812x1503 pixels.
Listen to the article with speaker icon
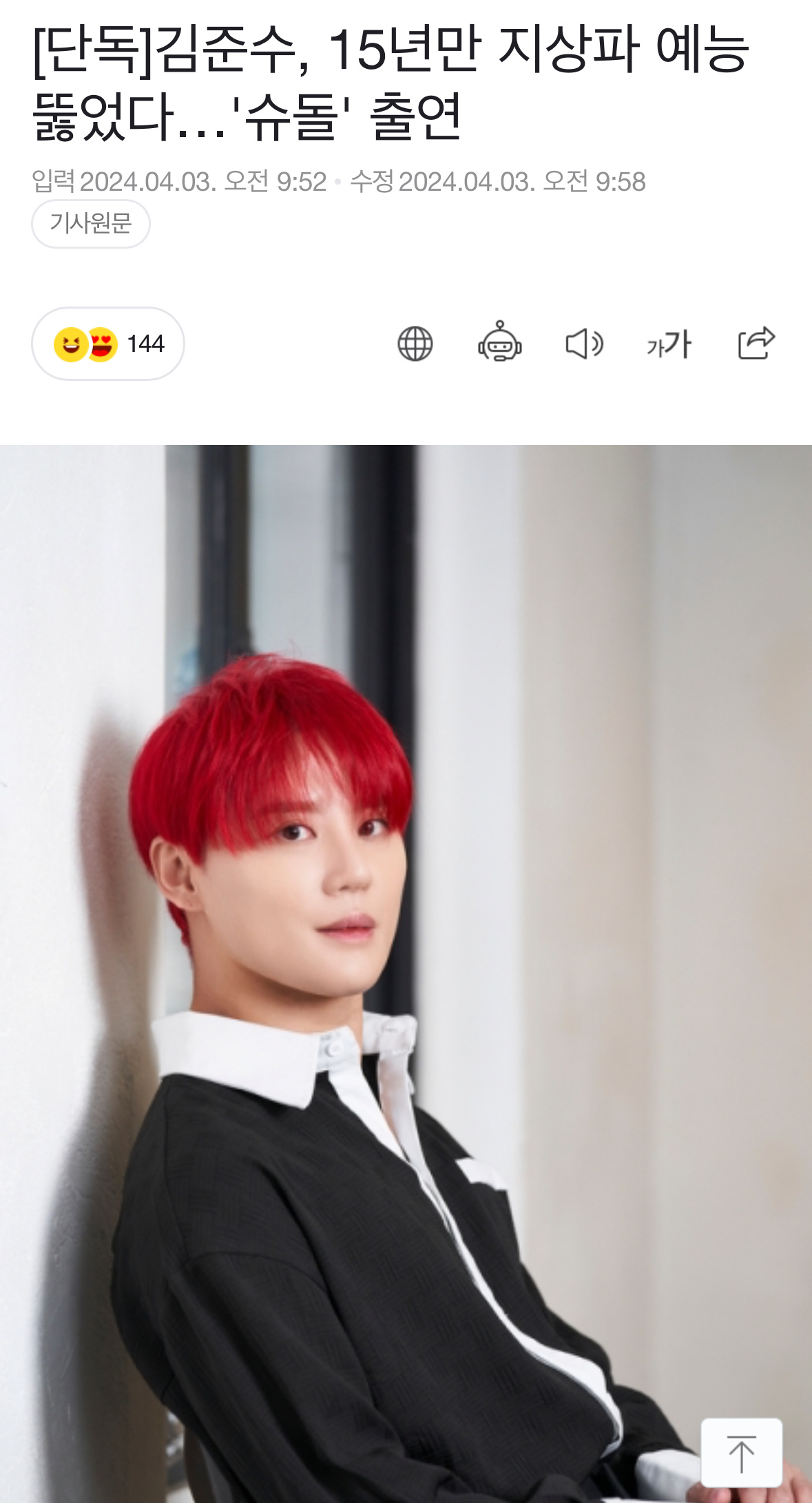click(584, 343)
